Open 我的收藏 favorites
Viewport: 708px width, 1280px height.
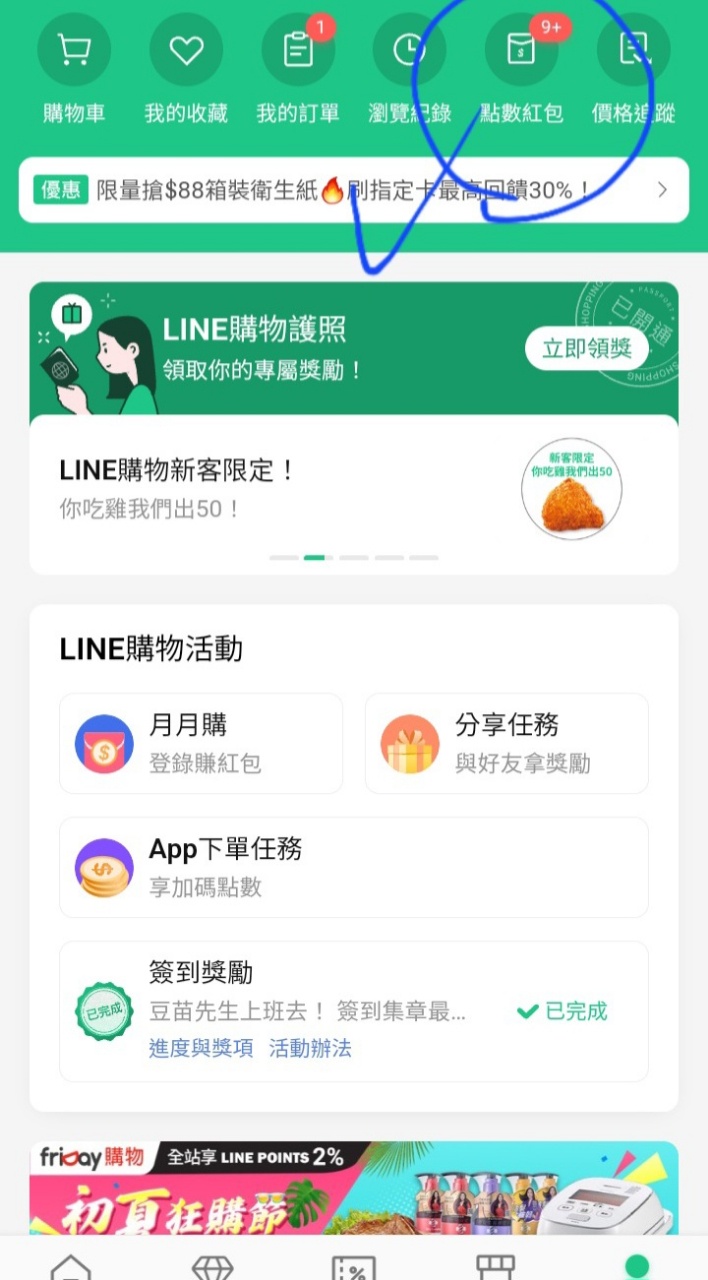186,50
